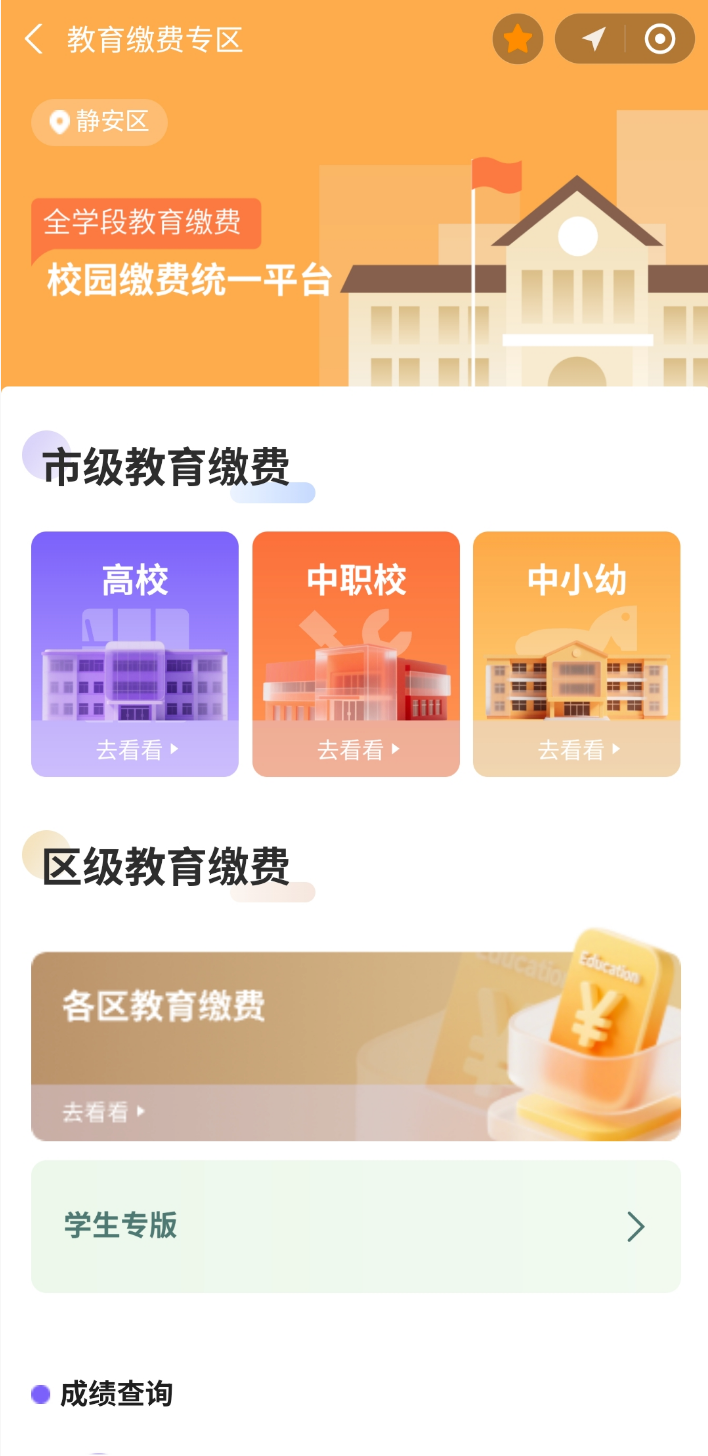Open the 中职校 payment card
This screenshot has width=708, height=1456.
[356, 653]
